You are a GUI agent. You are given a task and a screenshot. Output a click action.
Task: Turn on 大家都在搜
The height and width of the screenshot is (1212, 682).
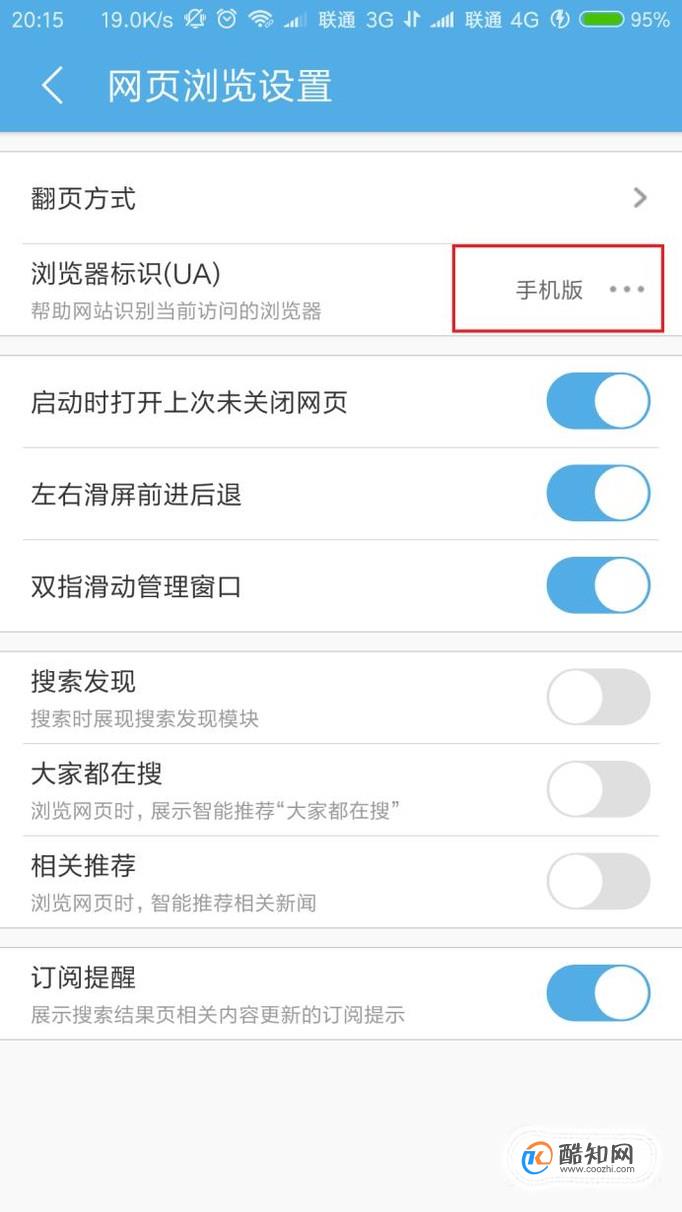pyautogui.click(x=598, y=789)
